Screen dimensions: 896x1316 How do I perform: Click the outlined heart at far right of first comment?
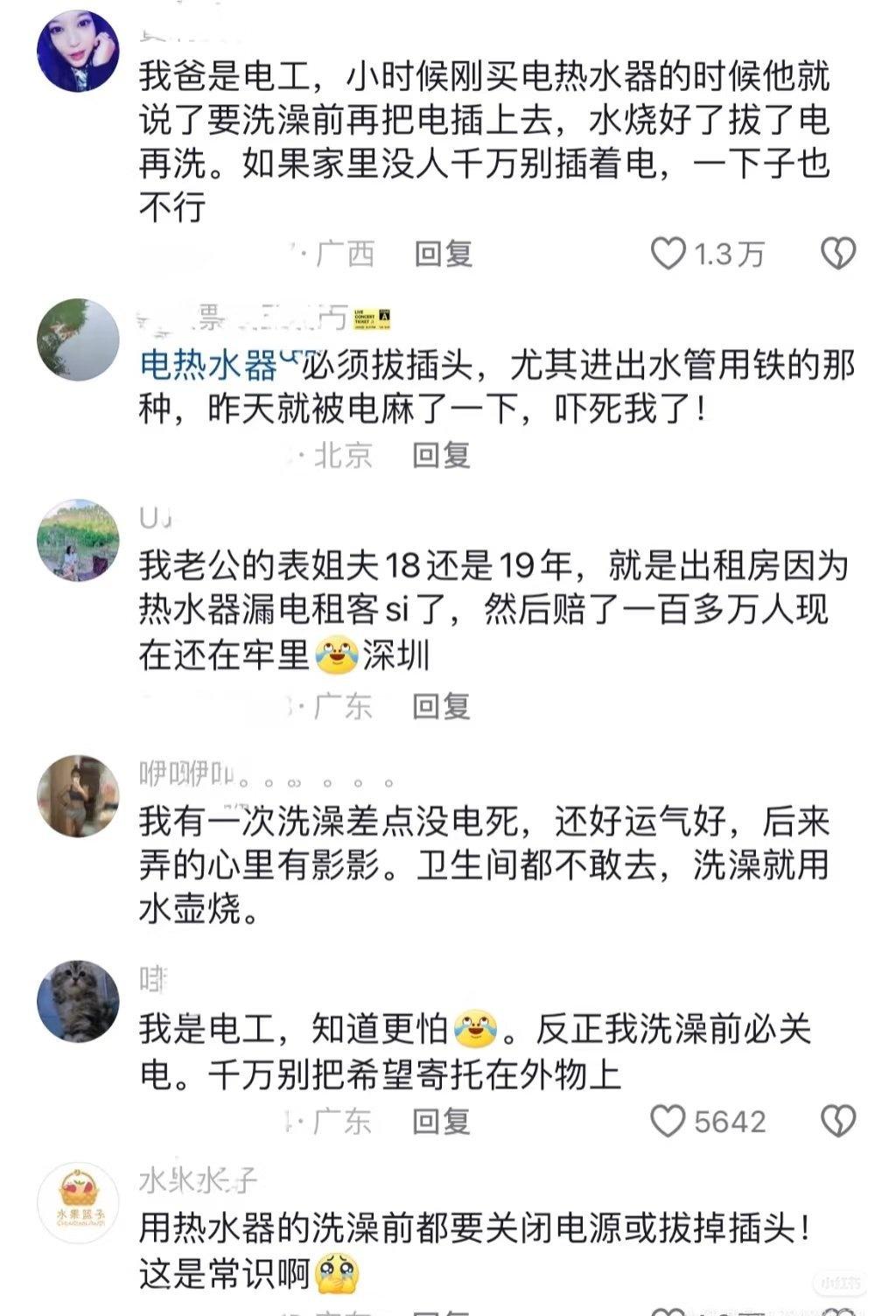point(839,253)
